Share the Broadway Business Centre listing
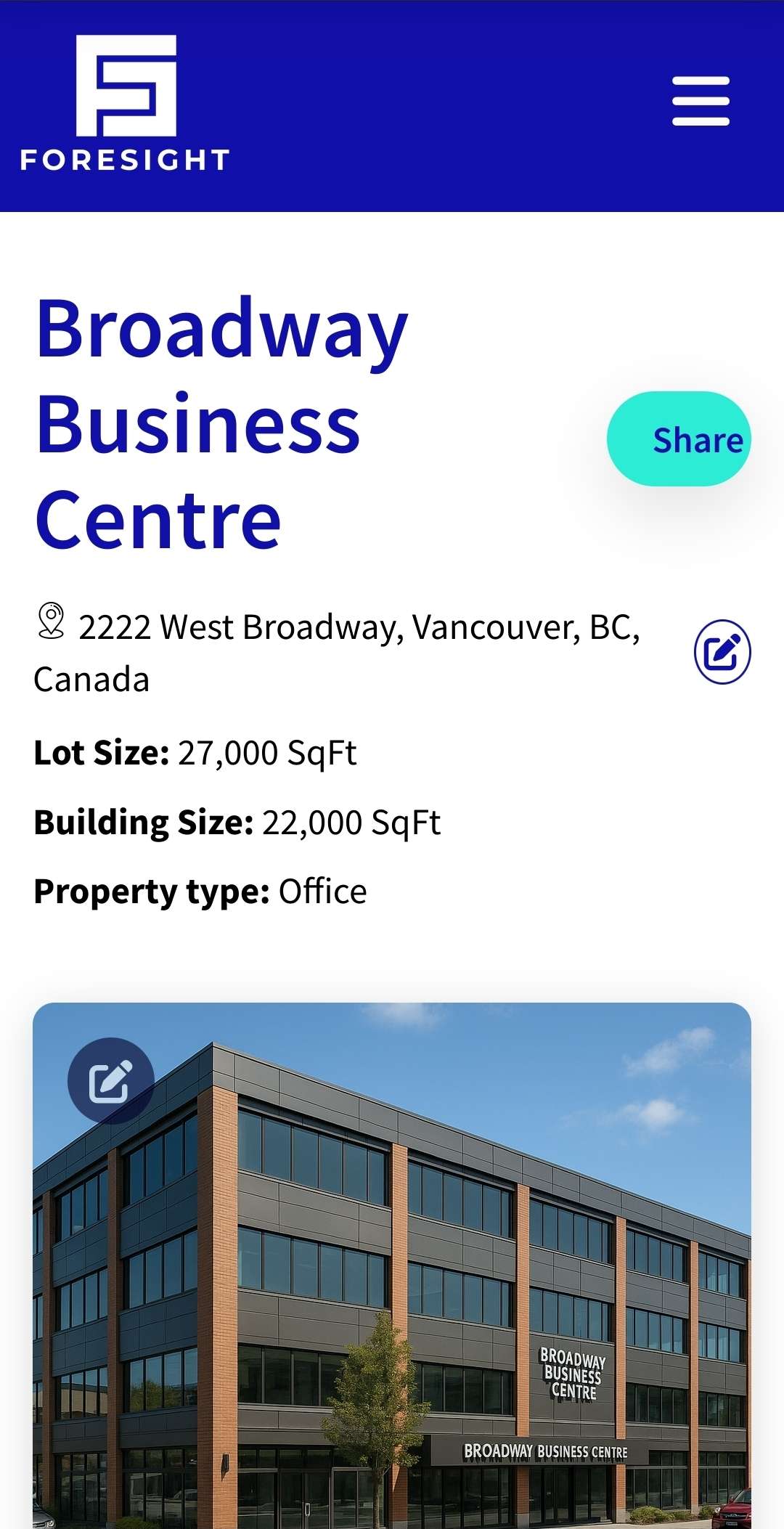784x1529 pixels. click(679, 439)
